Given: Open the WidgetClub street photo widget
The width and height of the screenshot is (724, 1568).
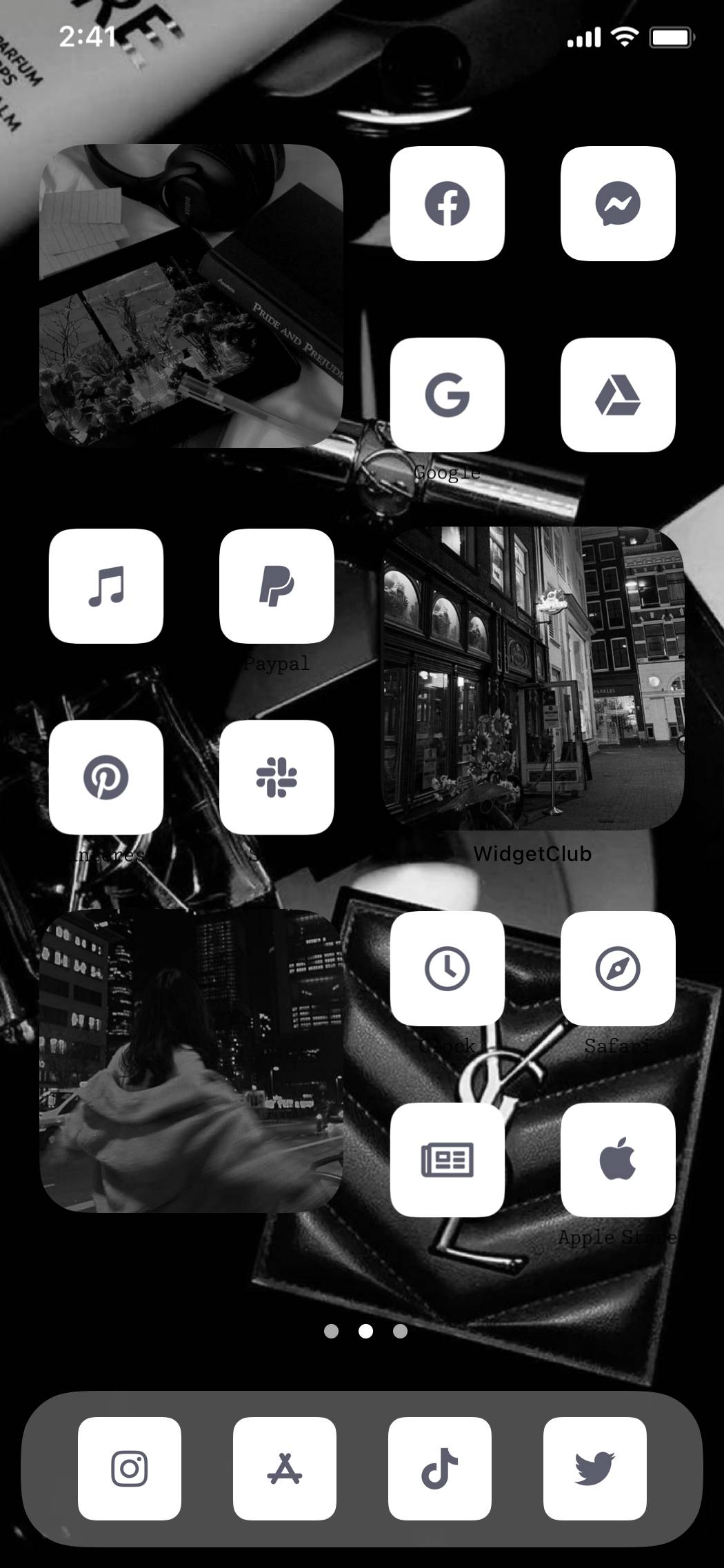Looking at the screenshot, I should coord(532,679).
